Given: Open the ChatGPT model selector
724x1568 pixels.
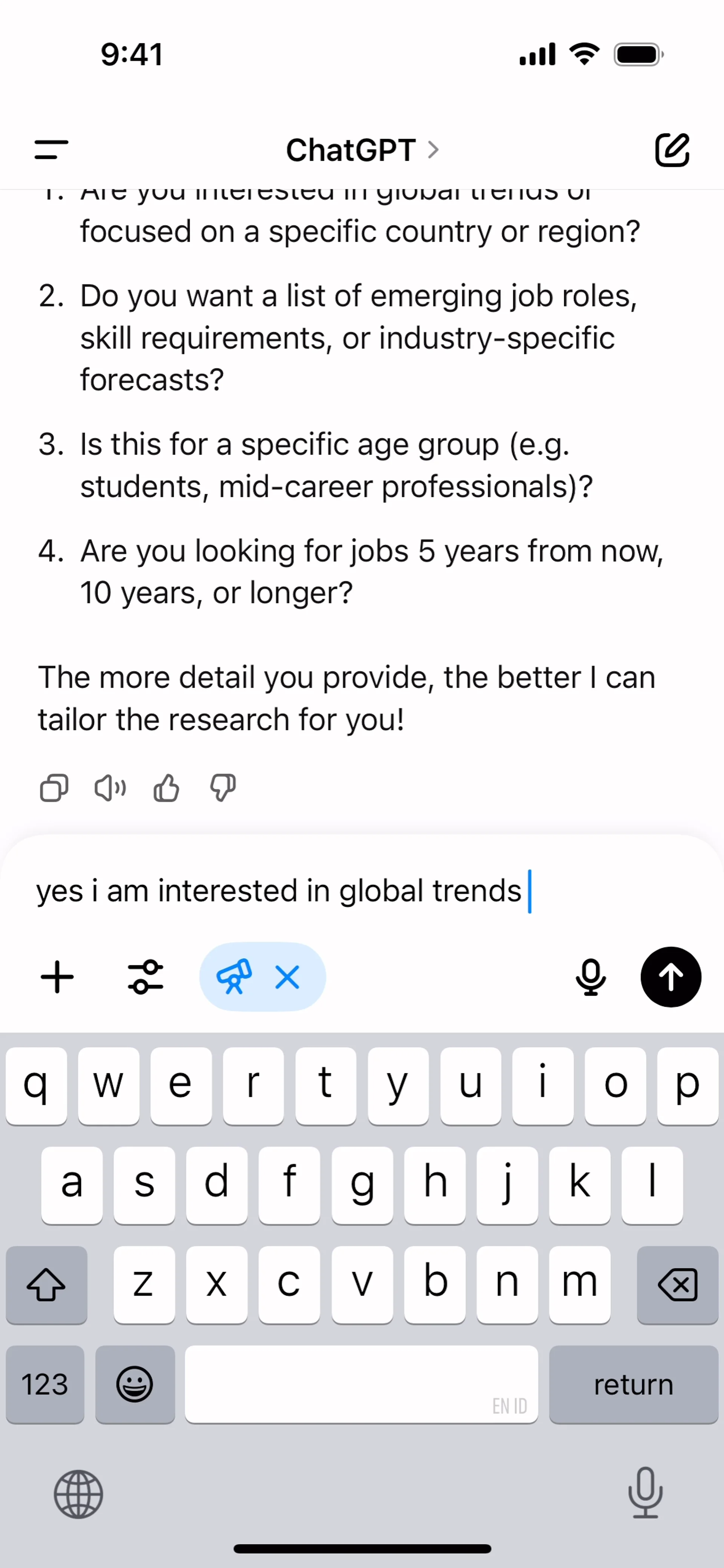Looking at the screenshot, I should tap(362, 150).
